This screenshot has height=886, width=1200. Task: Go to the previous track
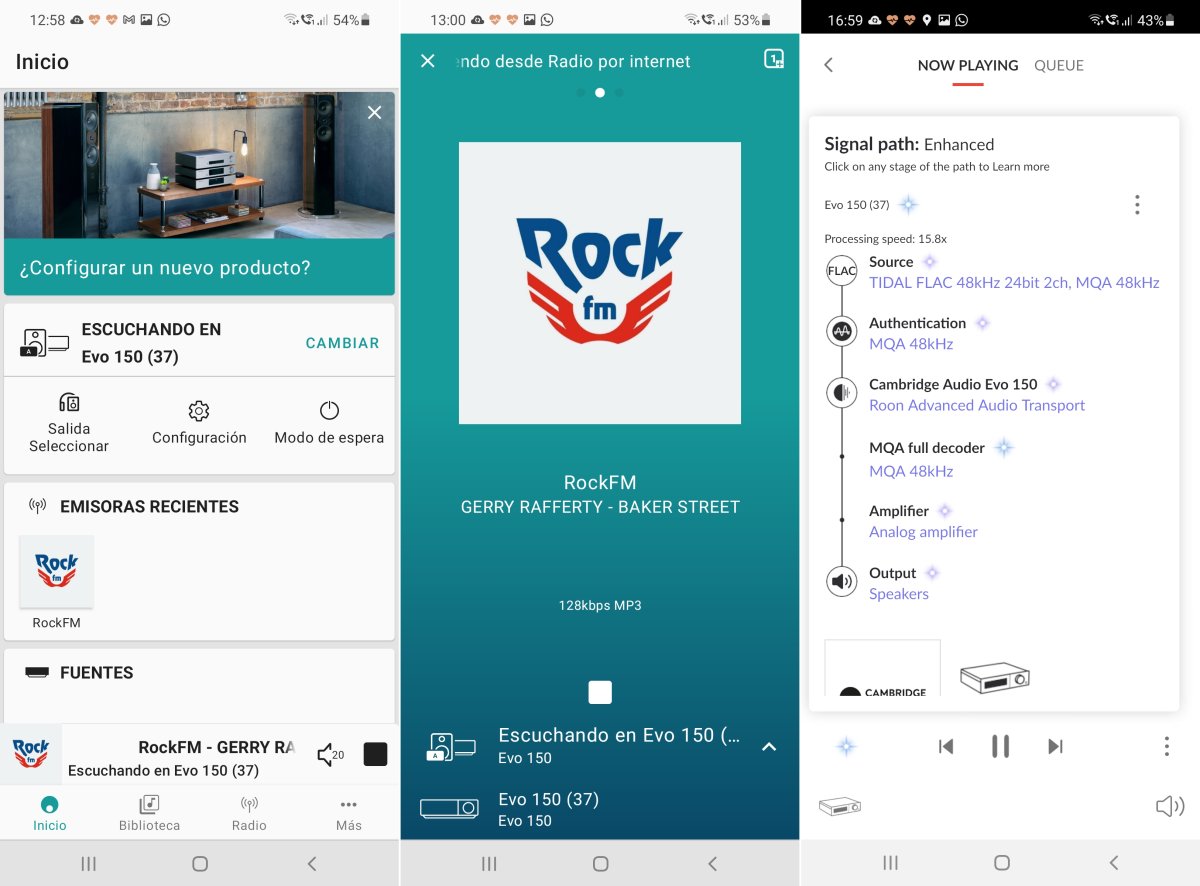[946, 746]
